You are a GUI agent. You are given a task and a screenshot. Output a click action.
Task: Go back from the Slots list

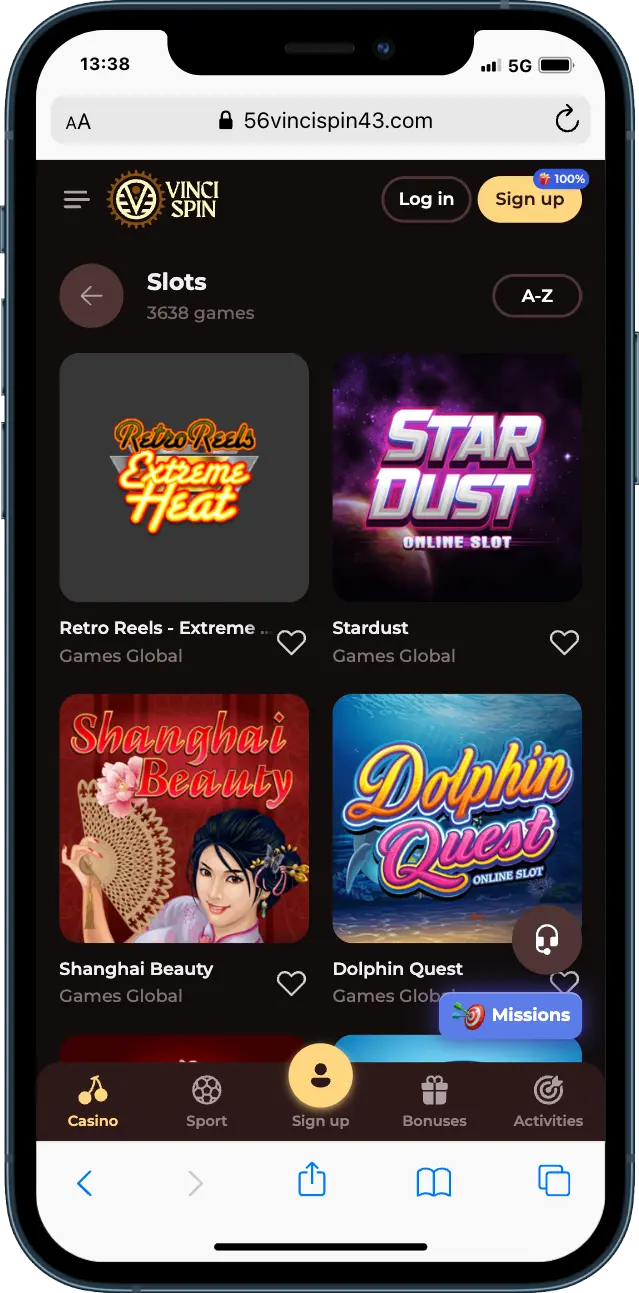pyautogui.click(x=92, y=296)
